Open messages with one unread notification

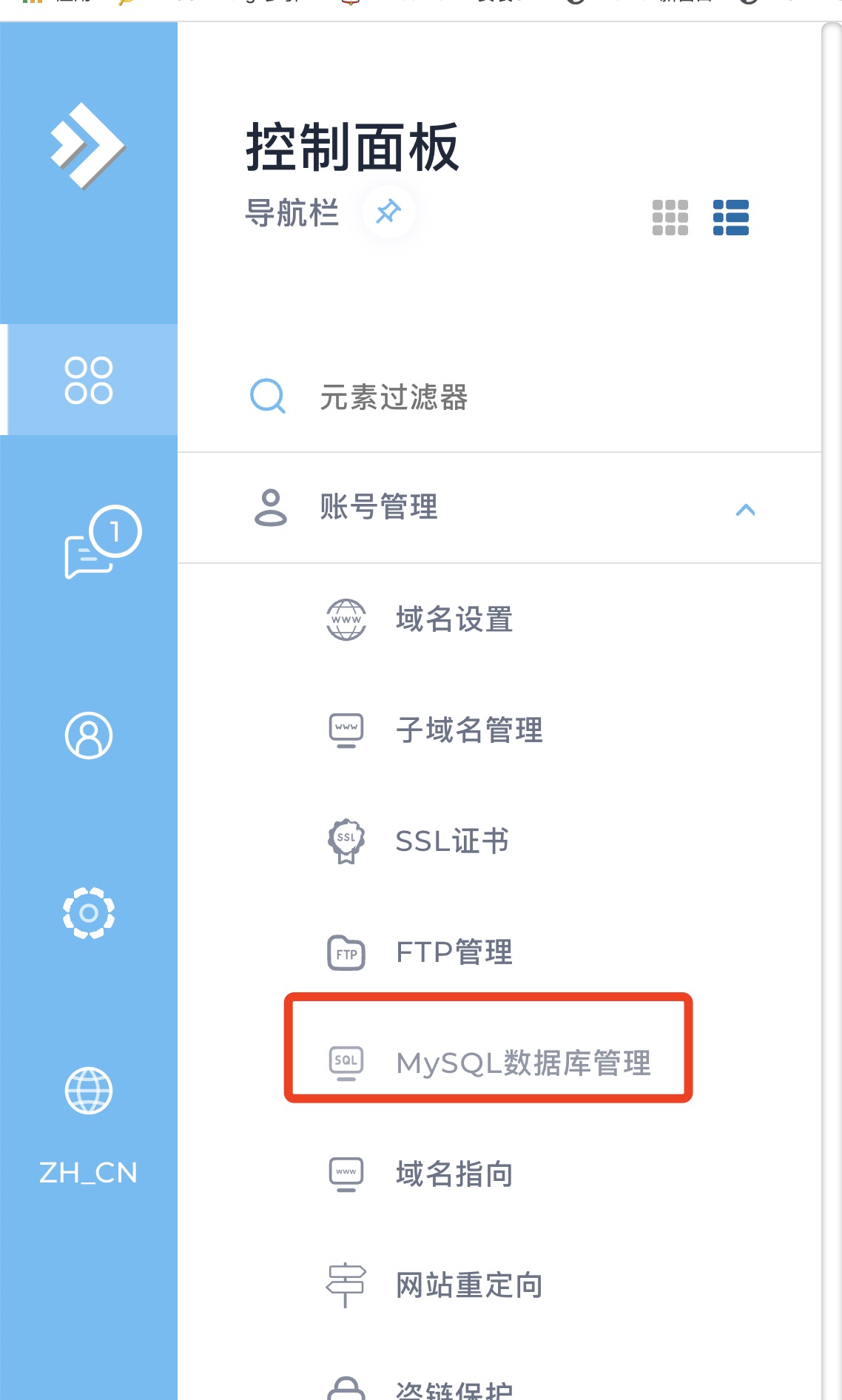pyautogui.click(x=100, y=544)
